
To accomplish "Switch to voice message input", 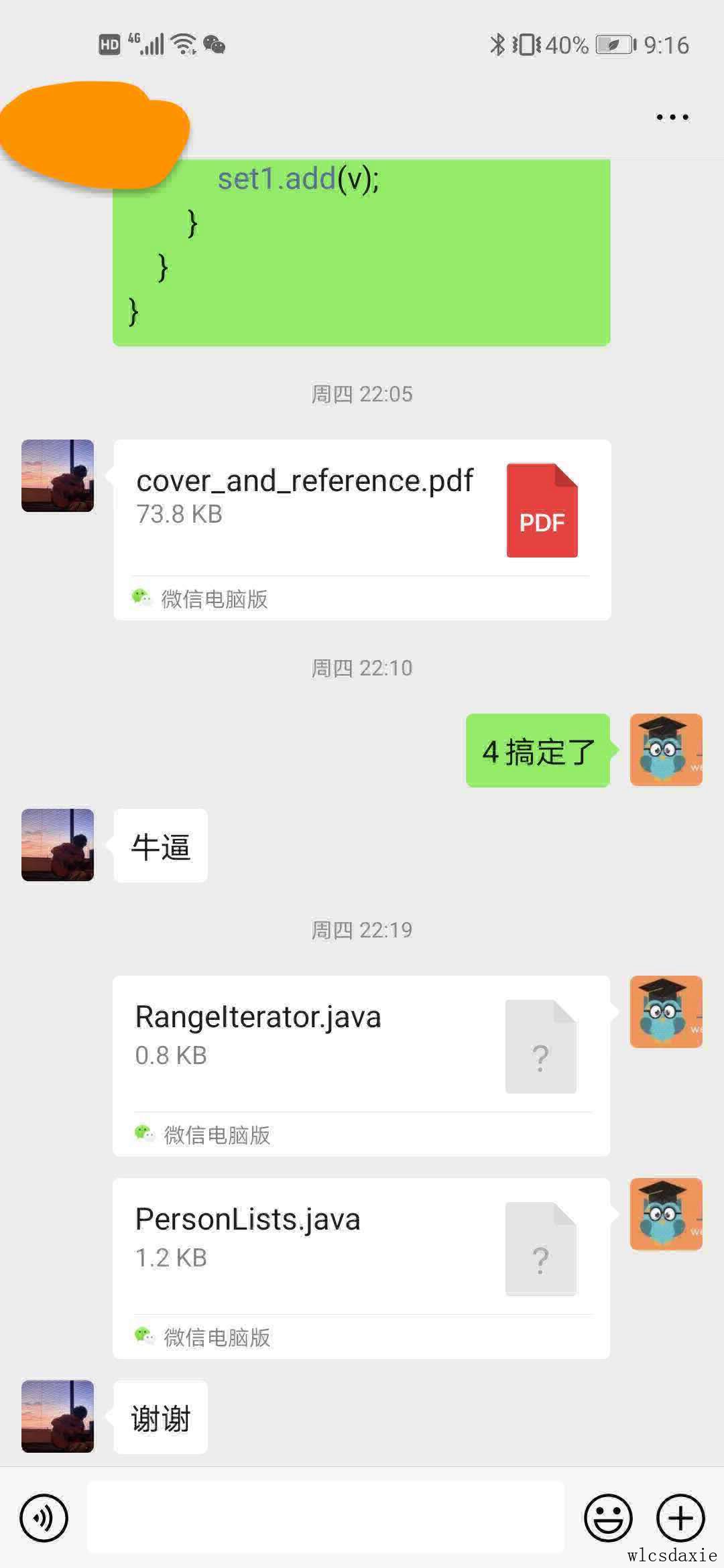I will (x=44, y=1517).
